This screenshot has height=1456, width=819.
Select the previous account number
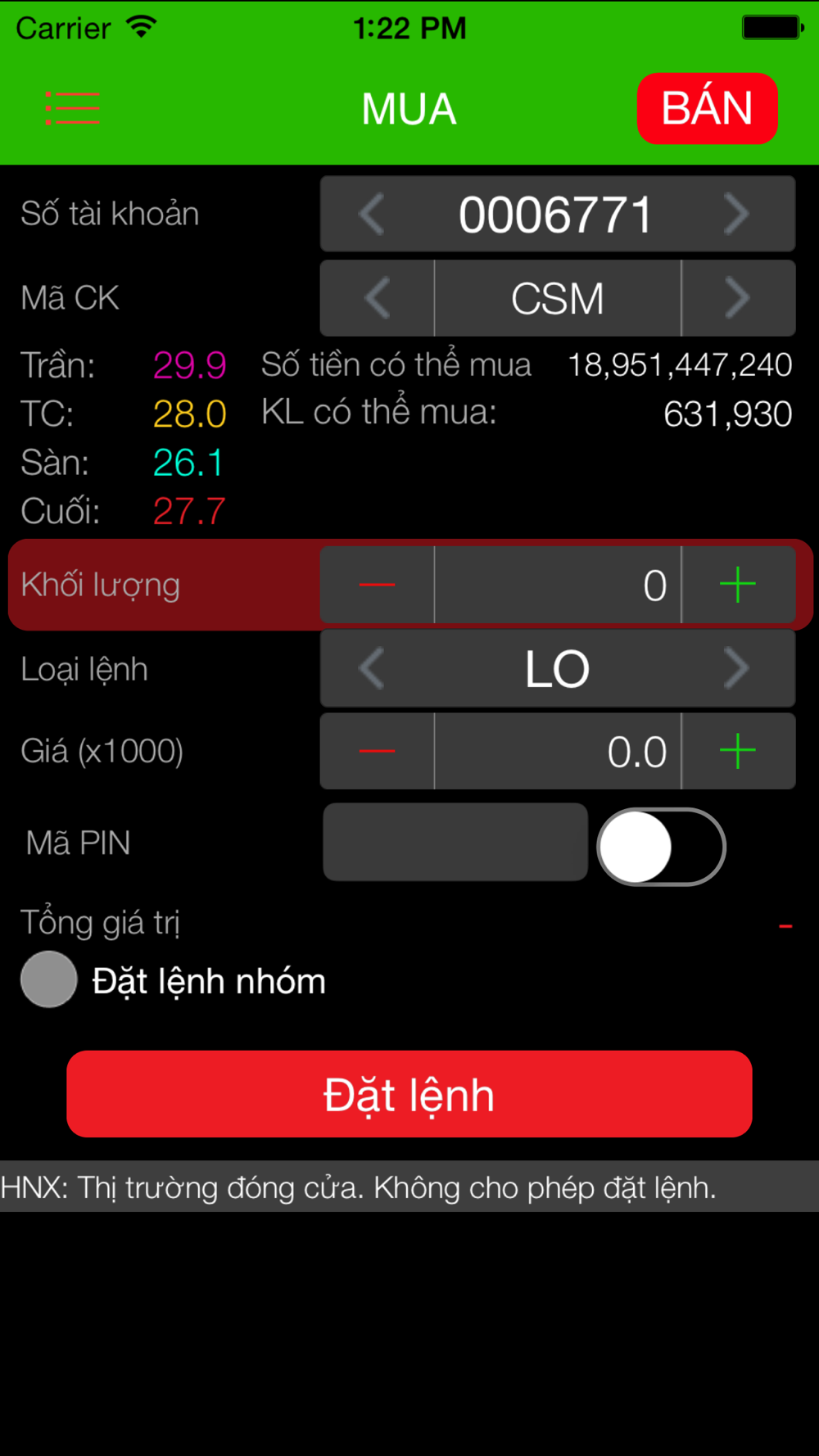(373, 215)
